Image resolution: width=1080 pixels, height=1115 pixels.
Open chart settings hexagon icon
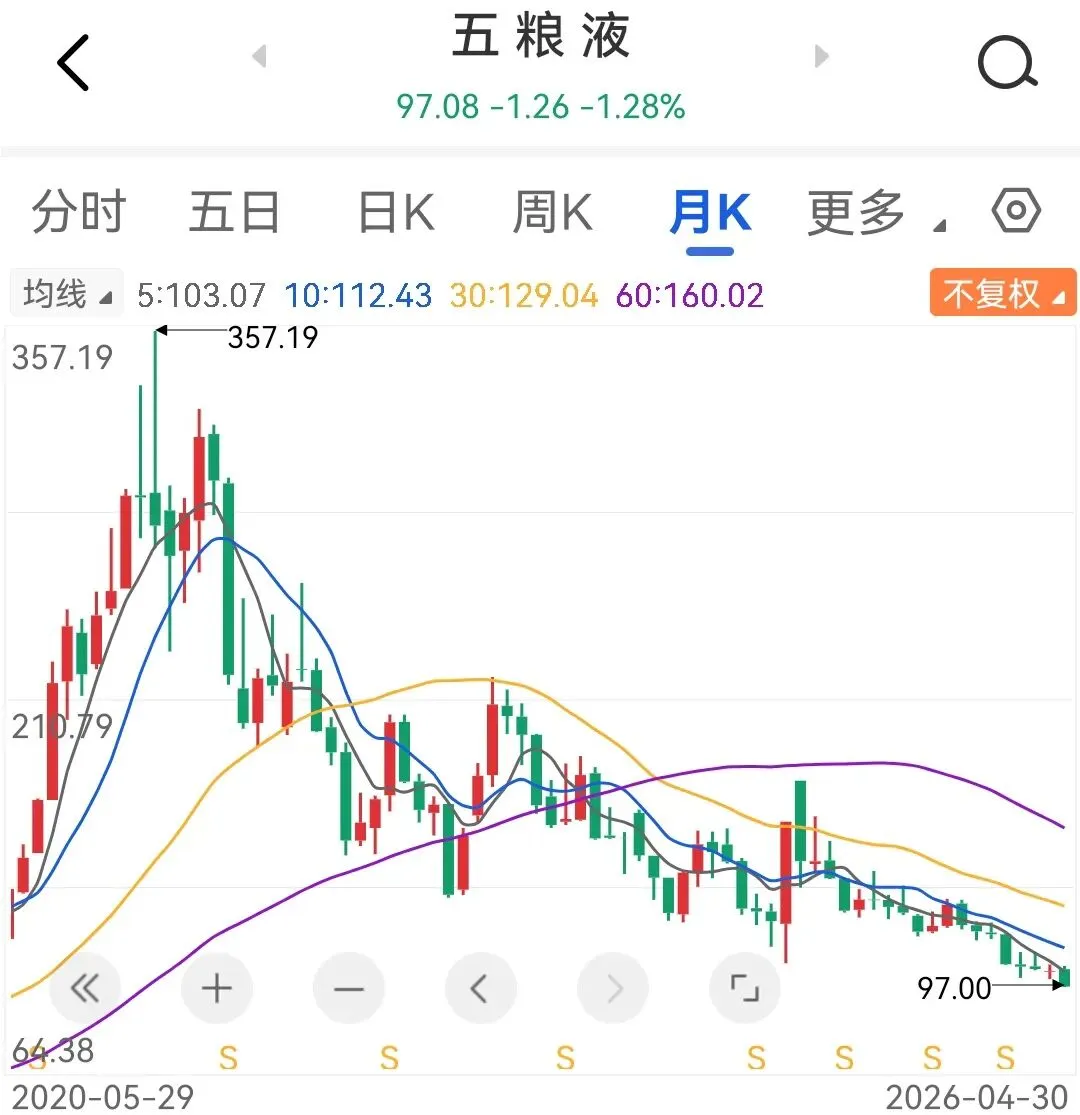tap(1016, 210)
